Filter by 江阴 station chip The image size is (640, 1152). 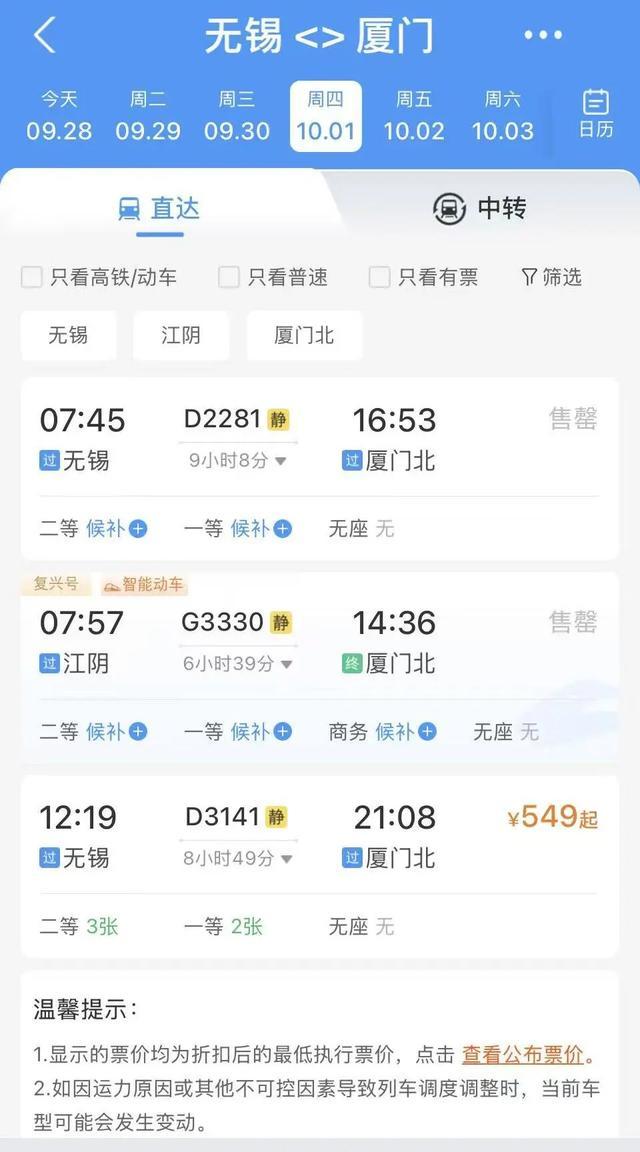[181, 336]
